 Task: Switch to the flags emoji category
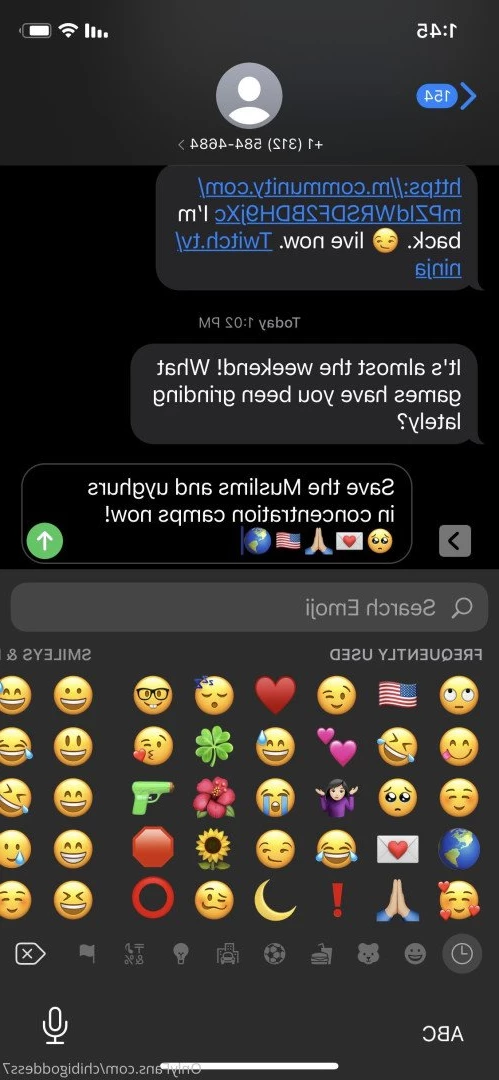(x=87, y=954)
